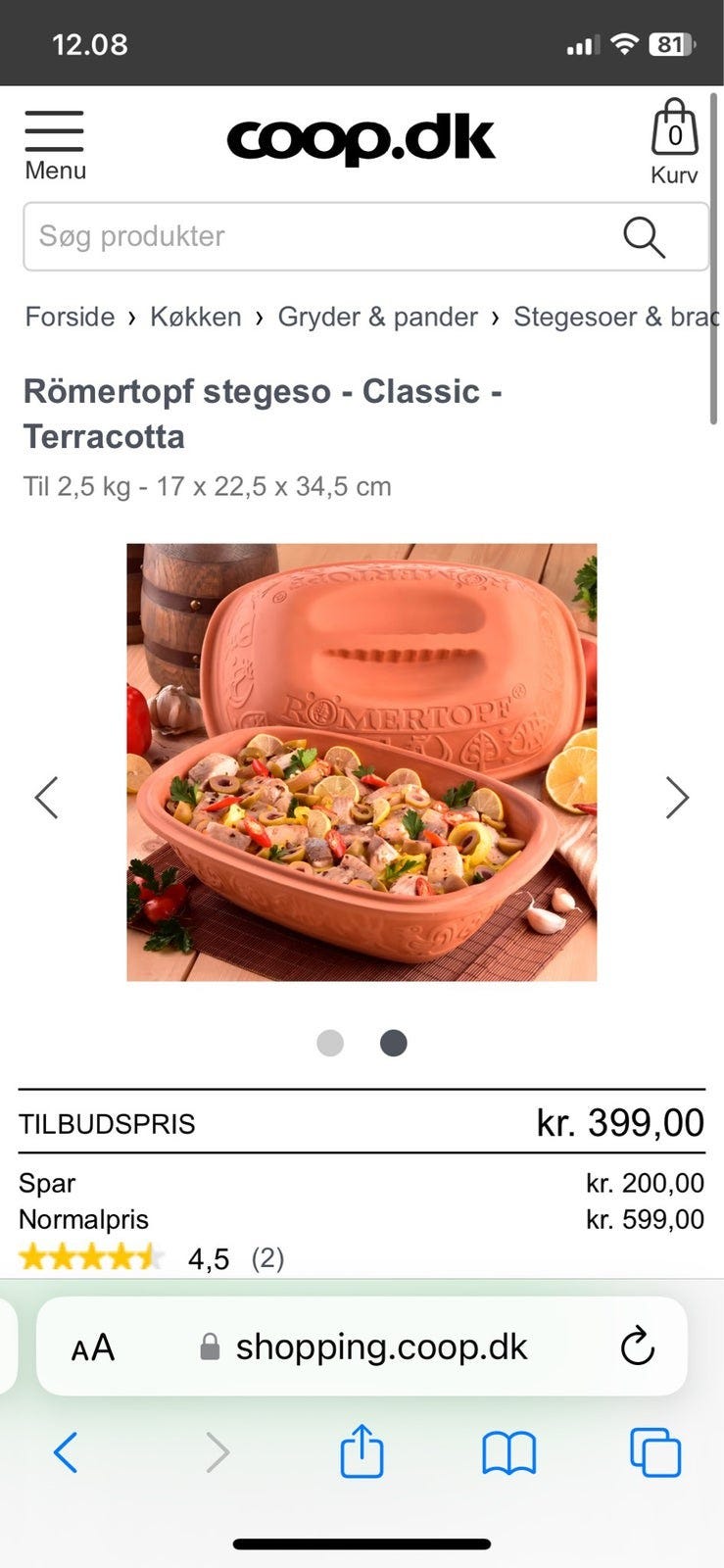724x1568 pixels.
Task: Go to the coop.dk home logo
Action: click(x=361, y=140)
